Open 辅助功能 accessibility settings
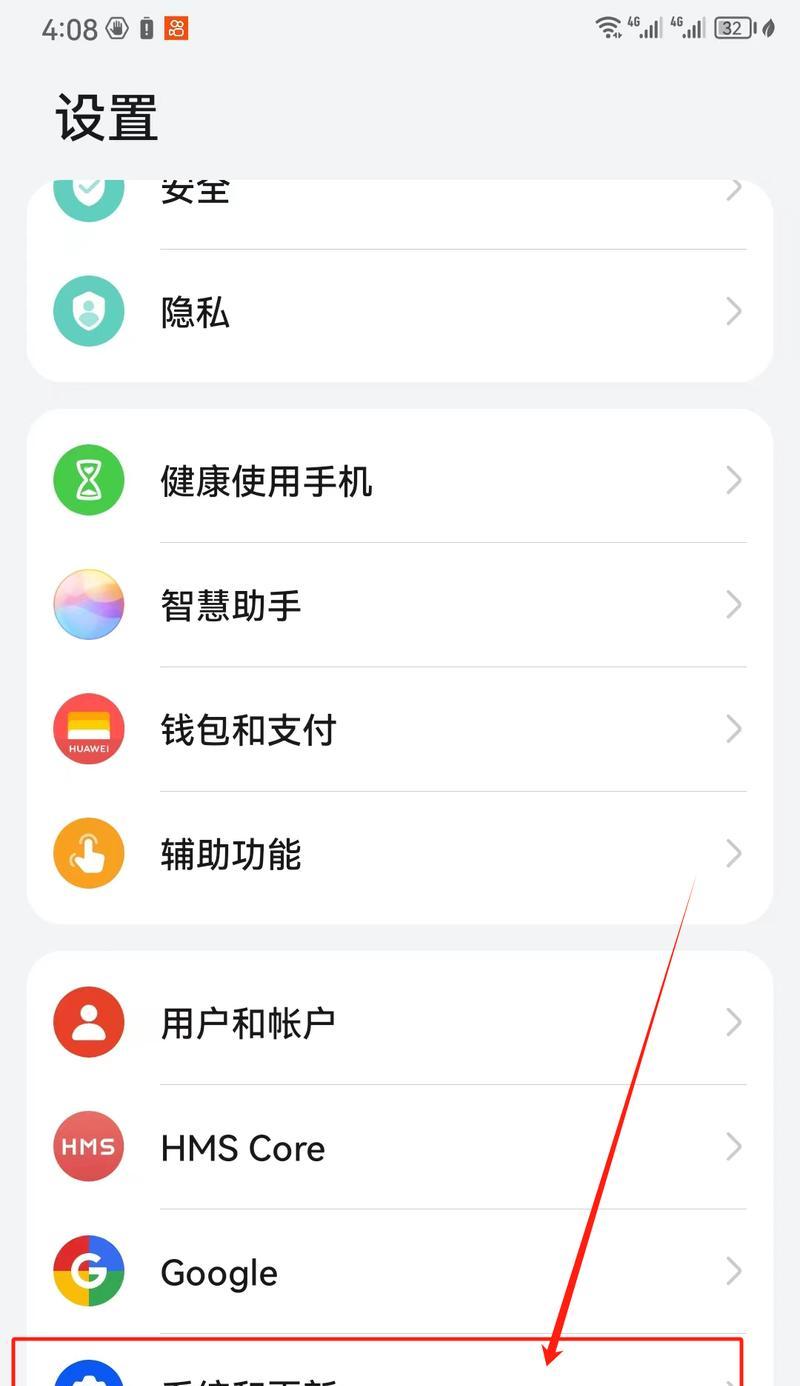 coord(400,854)
